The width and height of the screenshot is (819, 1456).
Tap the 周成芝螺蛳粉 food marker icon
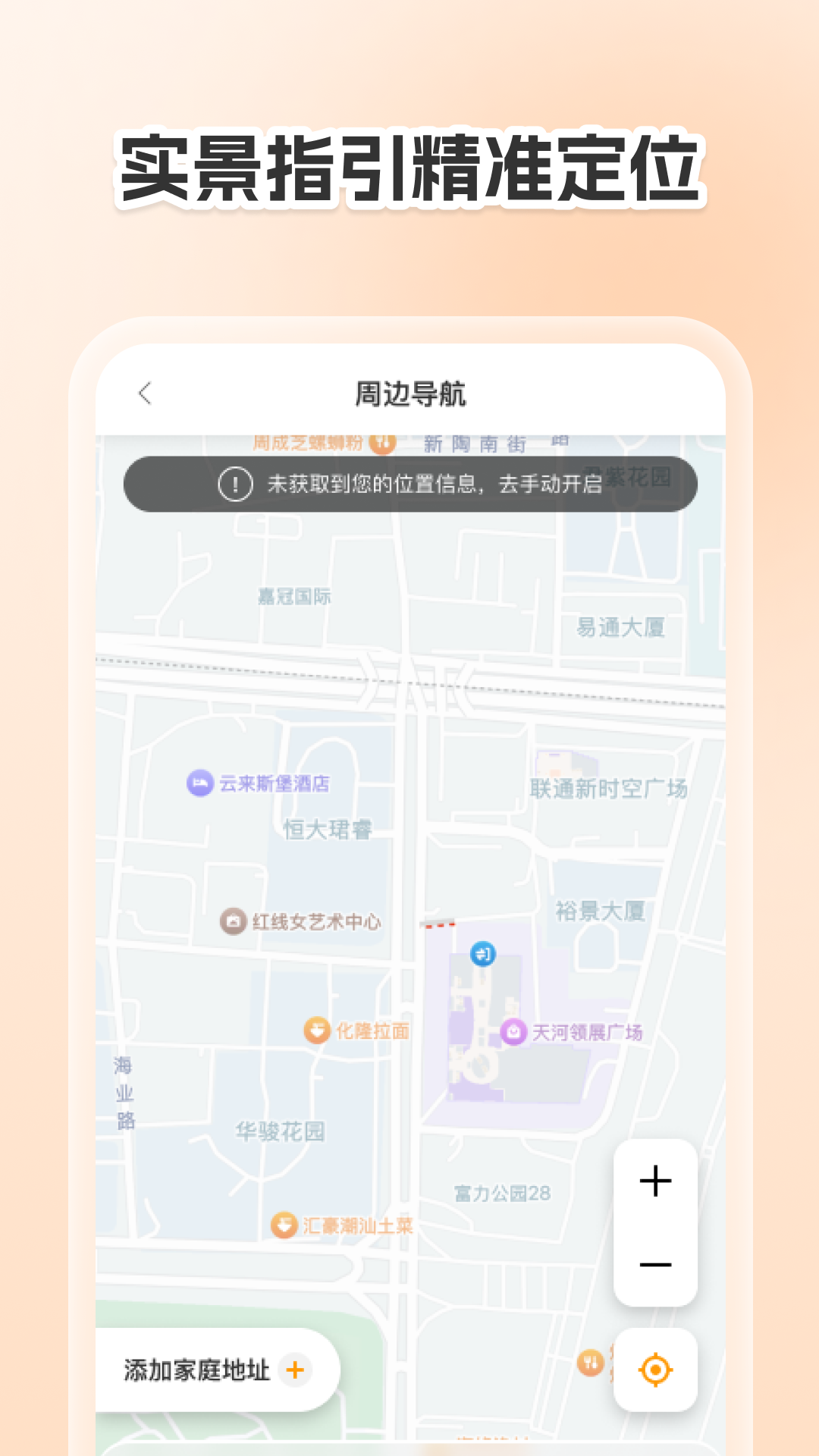coord(385,441)
